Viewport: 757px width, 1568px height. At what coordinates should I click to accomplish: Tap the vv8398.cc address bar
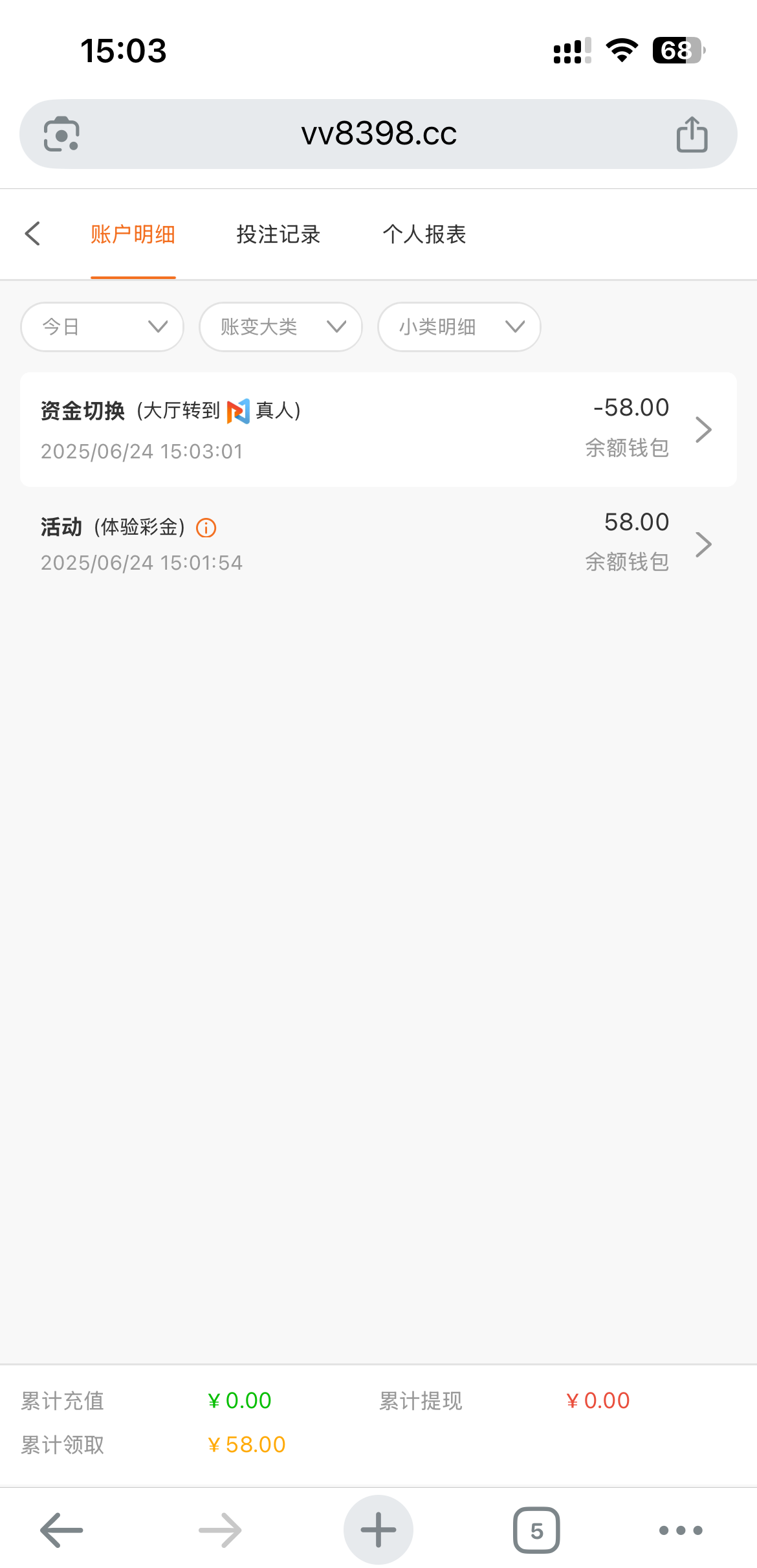pyautogui.click(x=378, y=134)
